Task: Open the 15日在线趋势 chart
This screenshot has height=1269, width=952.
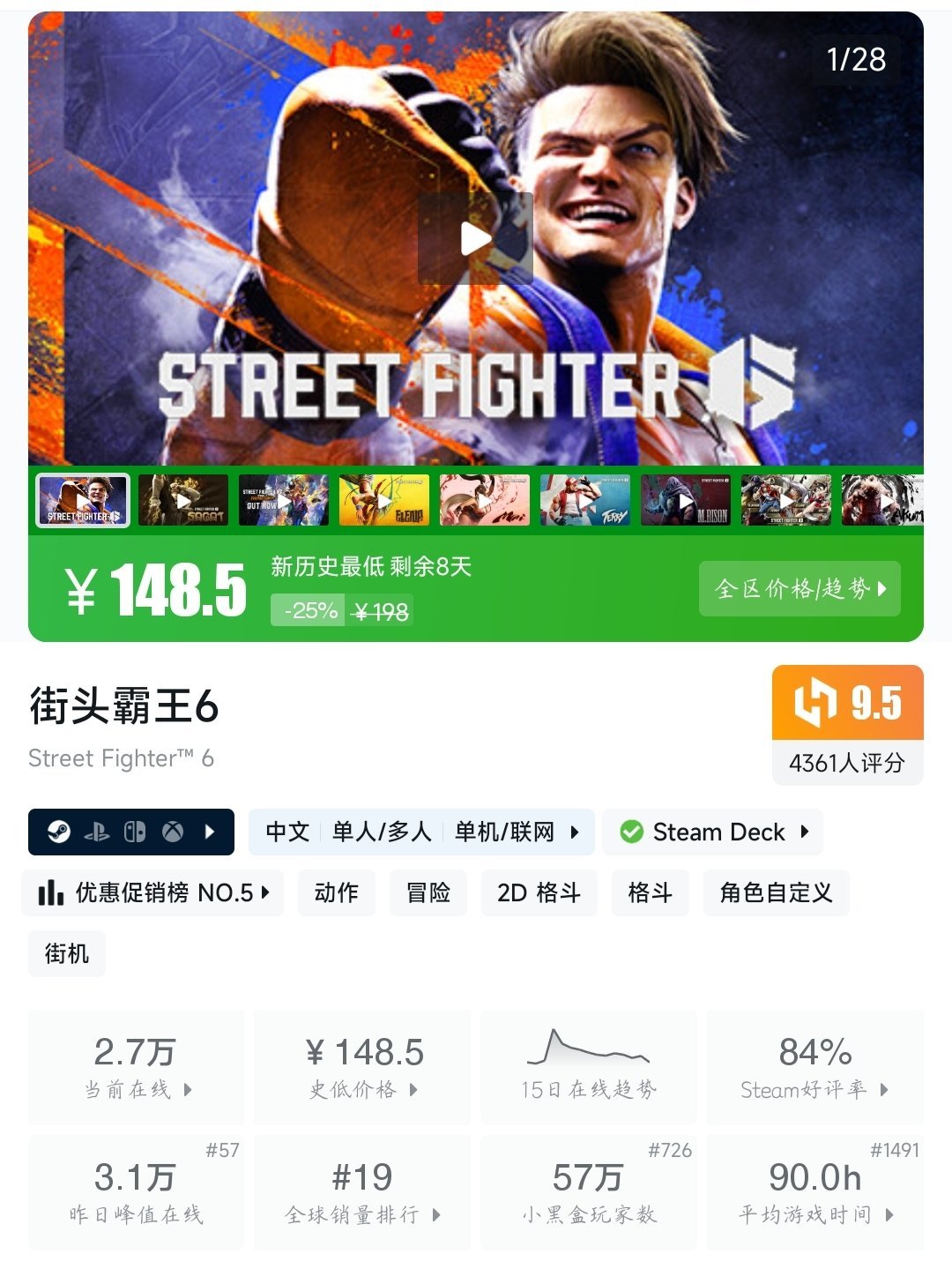Action: coord(588,1067)
